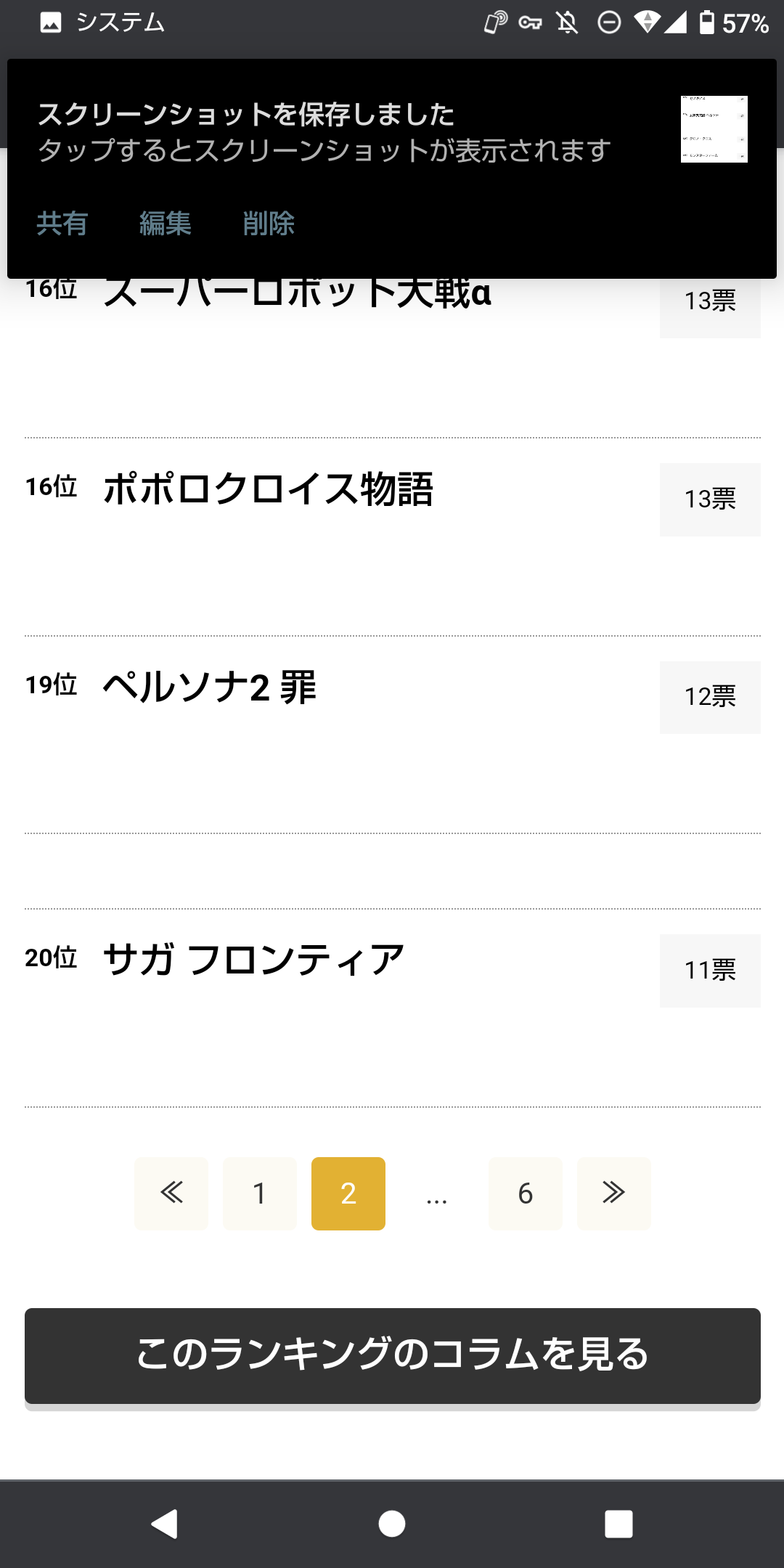Go to the last ranking page
This screenshot has height=1568, width=784.
pos(614,1193)
